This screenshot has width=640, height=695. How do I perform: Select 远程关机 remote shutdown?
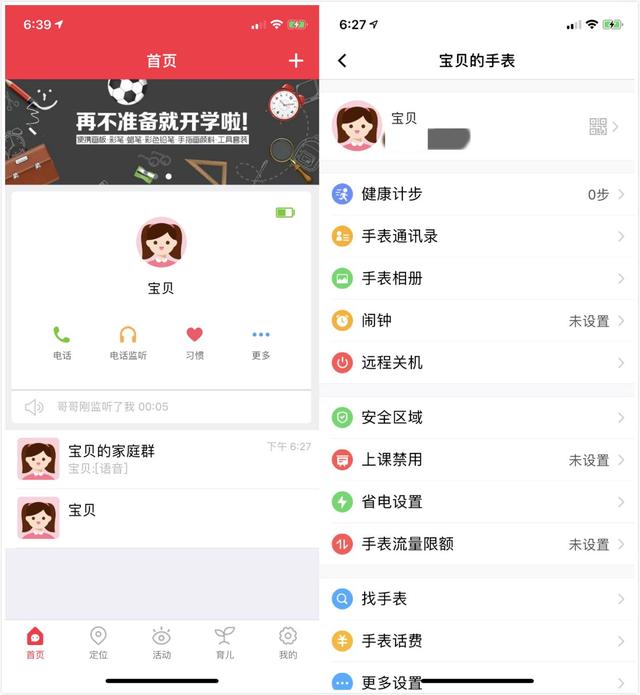(x=478, y=363)
